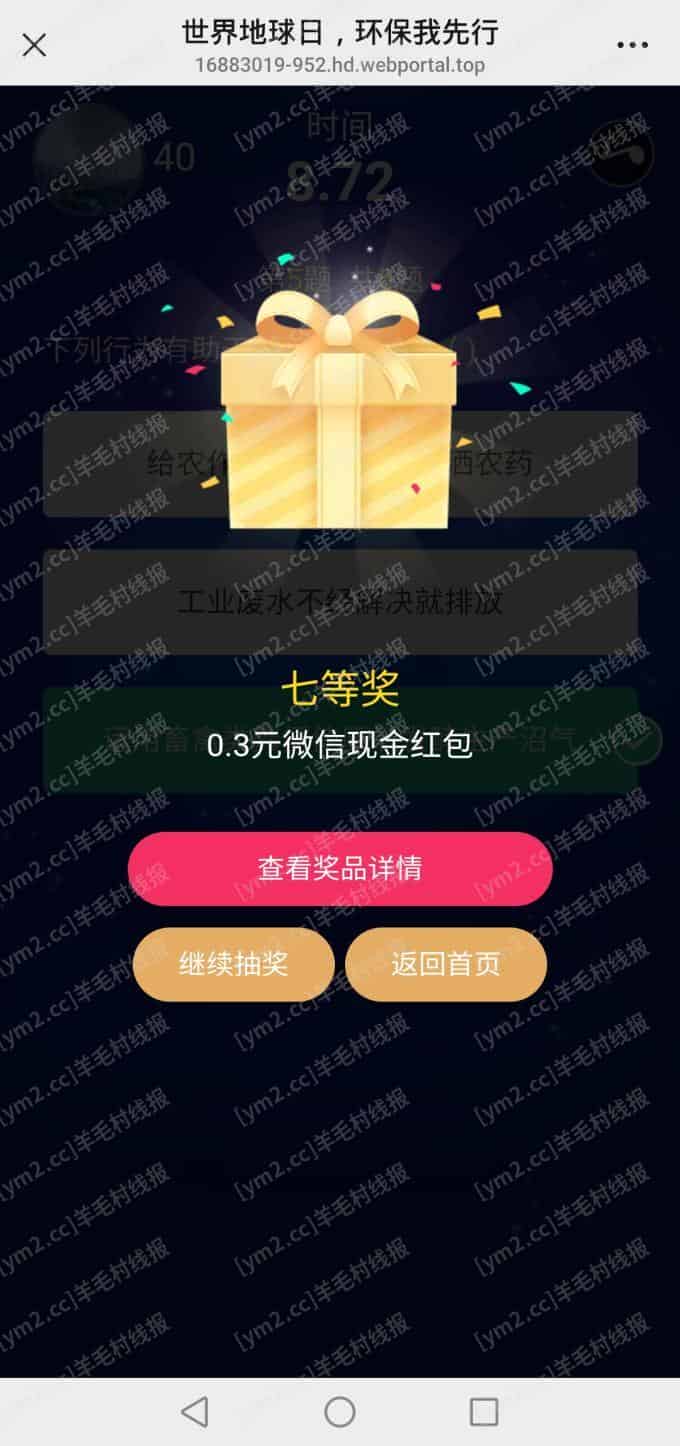Tap 查看奖品详情 to view prize details
680x1446 pixels.
coord(340,868)
